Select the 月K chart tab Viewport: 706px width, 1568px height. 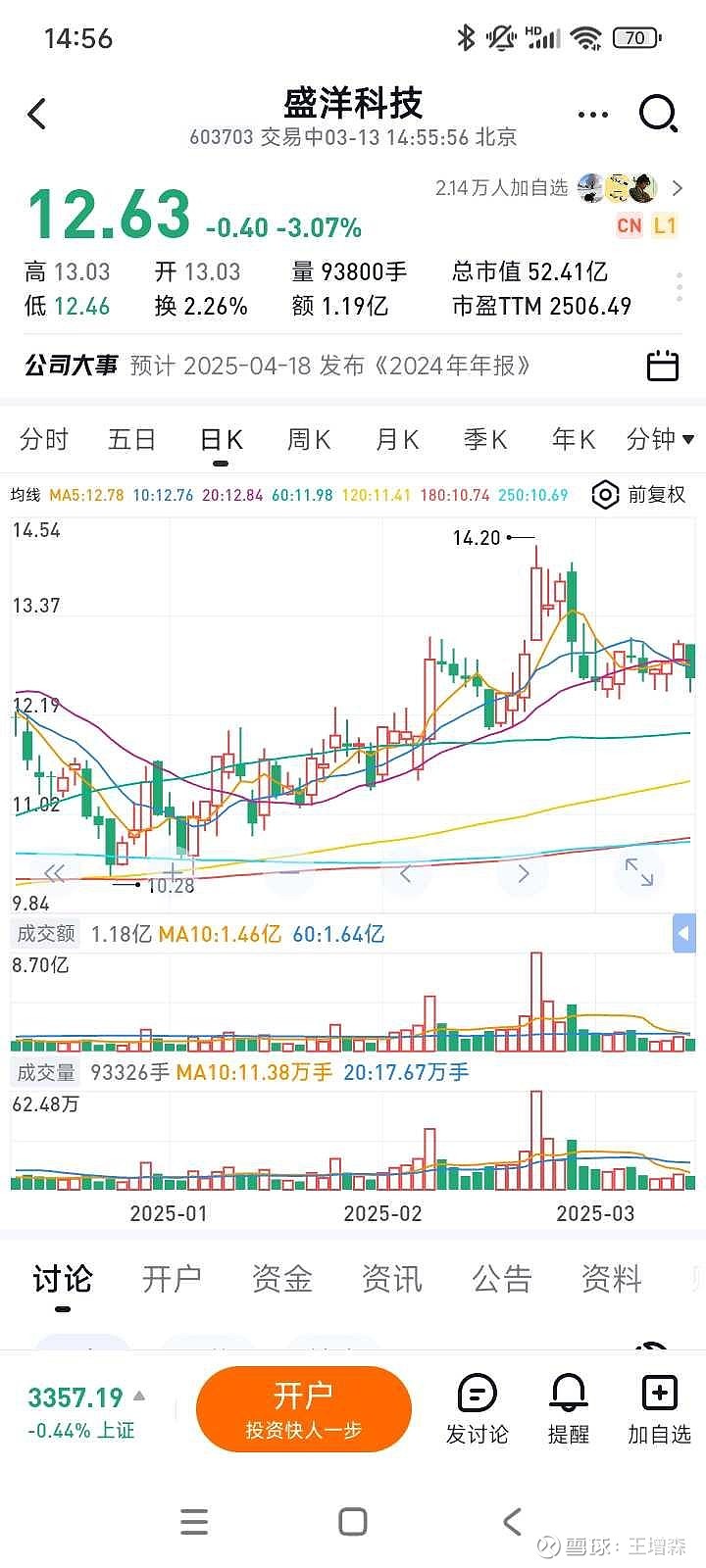coord(397,439)
